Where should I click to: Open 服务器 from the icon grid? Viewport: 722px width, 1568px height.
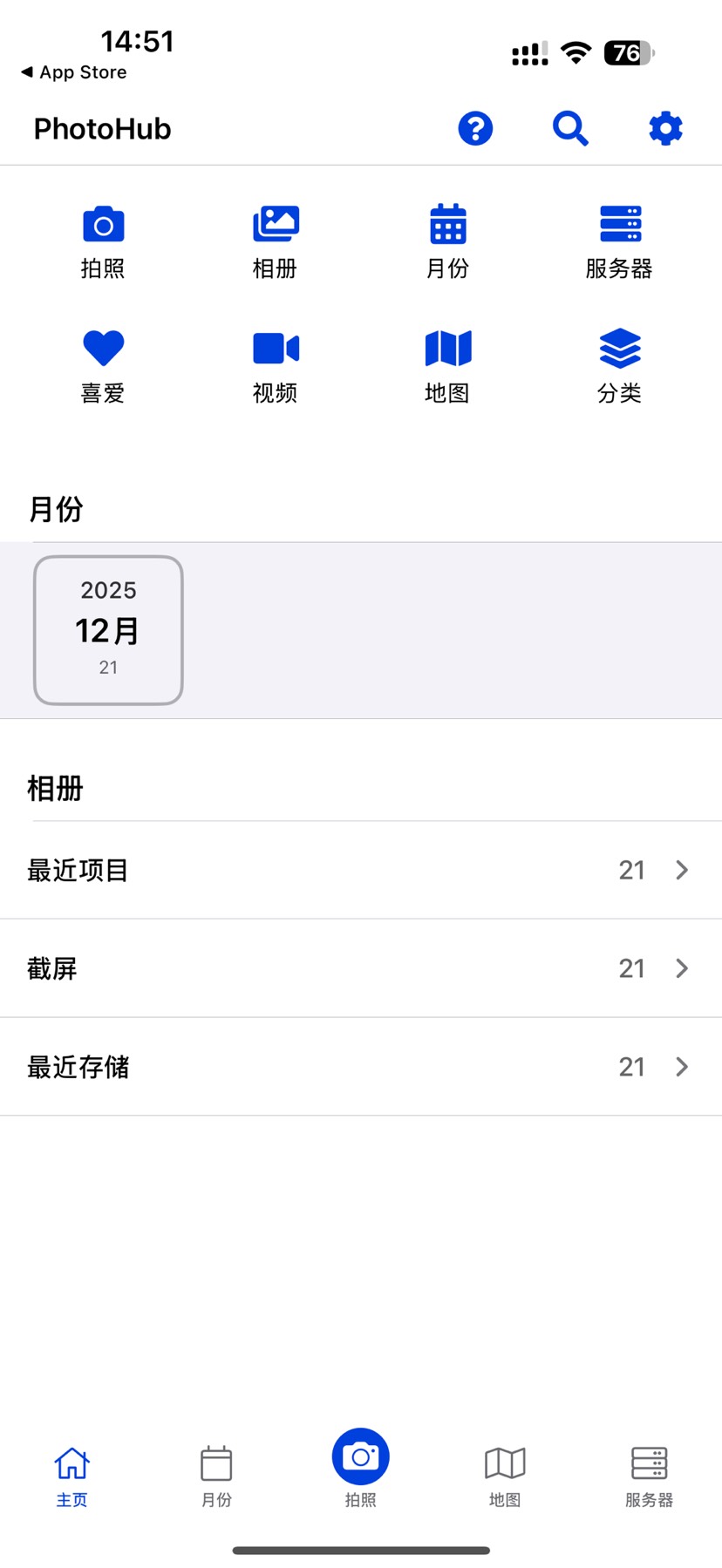coord(619,225)
